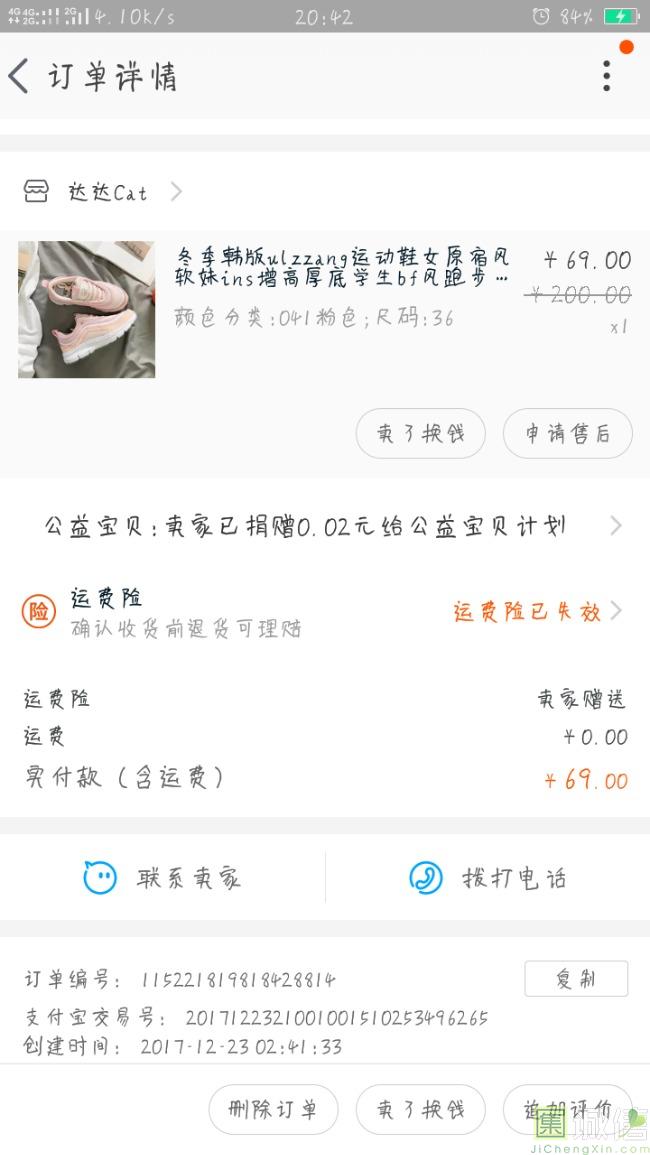This screenshot has width=650, height=1155.
Task: Delete this order with 删除订单
Action: 273,1109
